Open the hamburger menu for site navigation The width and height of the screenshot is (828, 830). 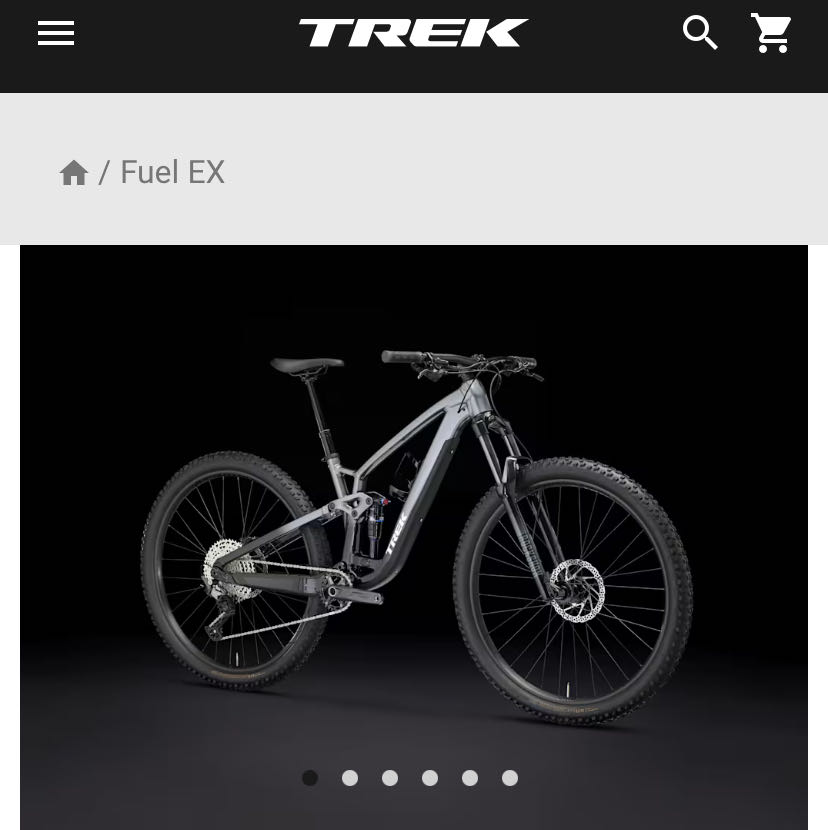coord(56,33)
